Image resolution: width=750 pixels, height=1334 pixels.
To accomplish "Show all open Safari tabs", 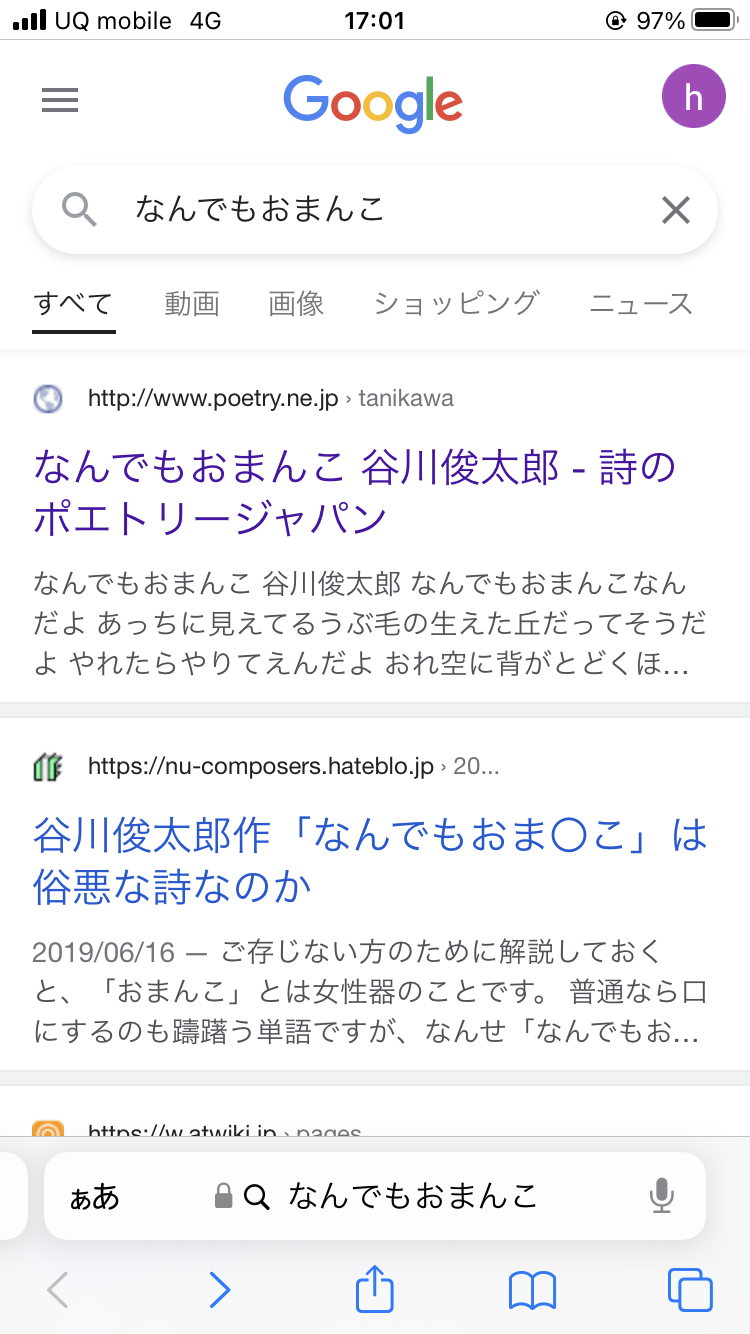I will click(x=690, y=1290).
